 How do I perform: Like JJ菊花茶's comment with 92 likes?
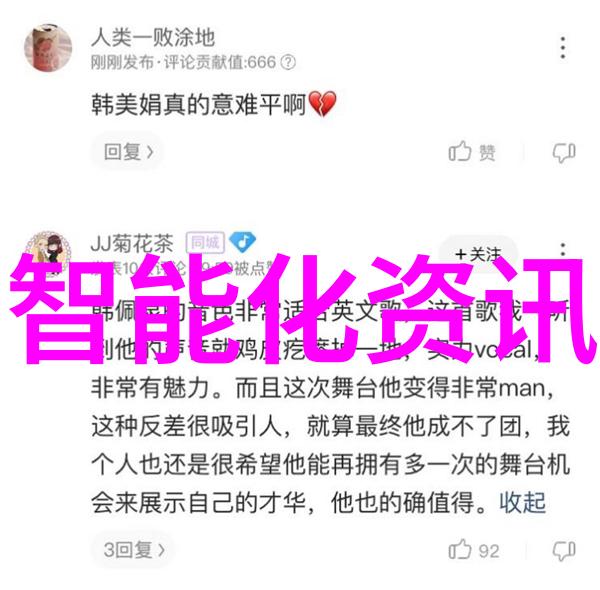click(x=474, y=549)
